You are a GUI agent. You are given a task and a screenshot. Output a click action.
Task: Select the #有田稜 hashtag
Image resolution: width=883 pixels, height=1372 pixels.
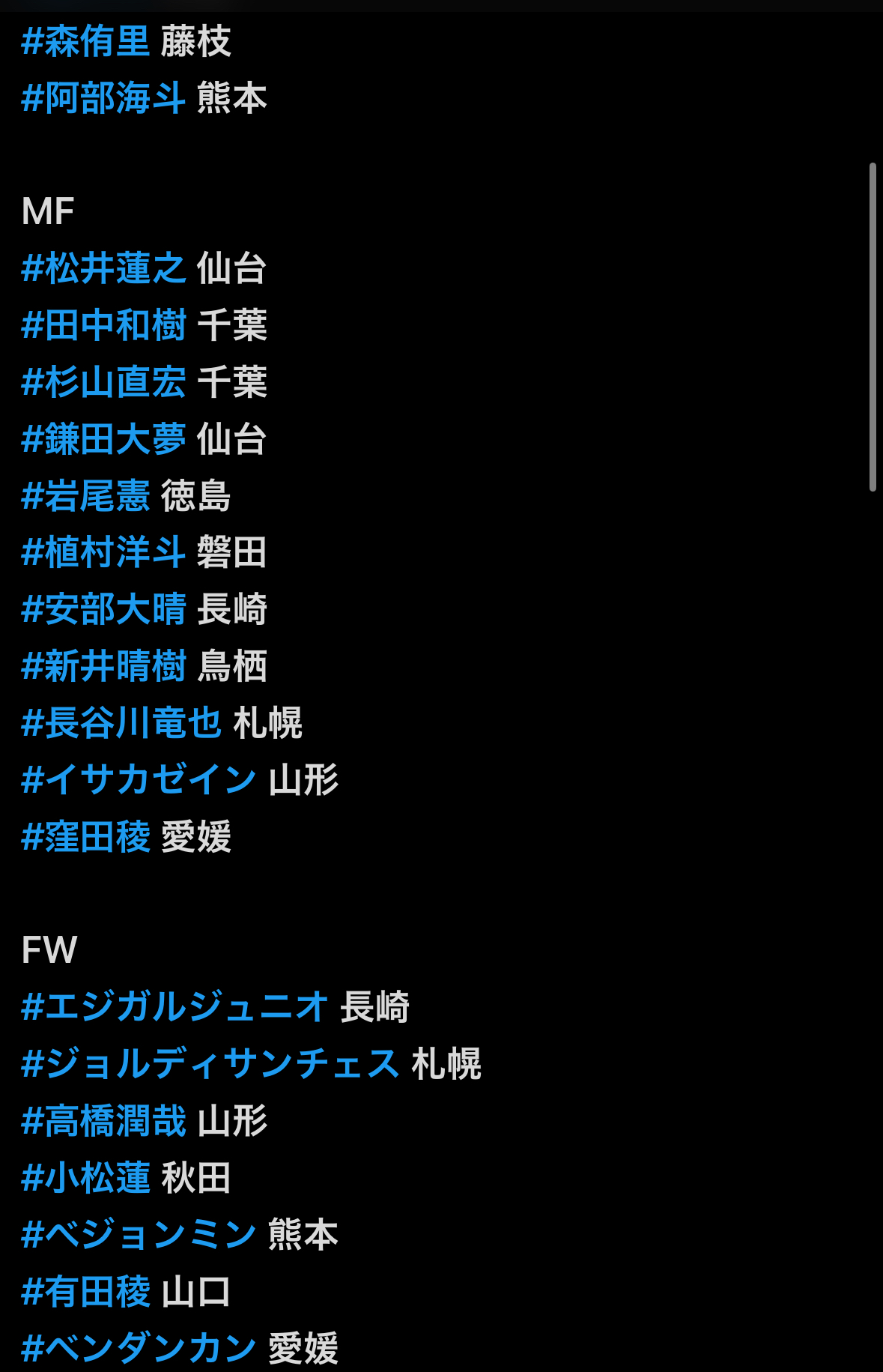click(x=86, y=1292)
